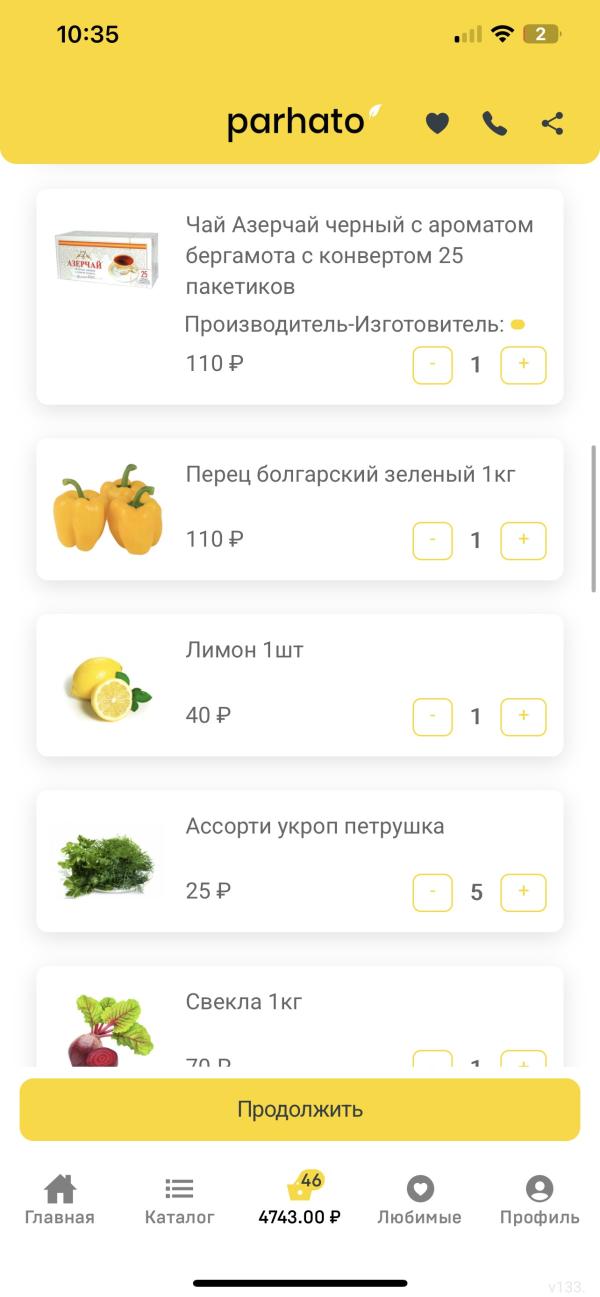Switch to the Любимые tab
Viewport: 600px width, 1297px height.
419,1200
